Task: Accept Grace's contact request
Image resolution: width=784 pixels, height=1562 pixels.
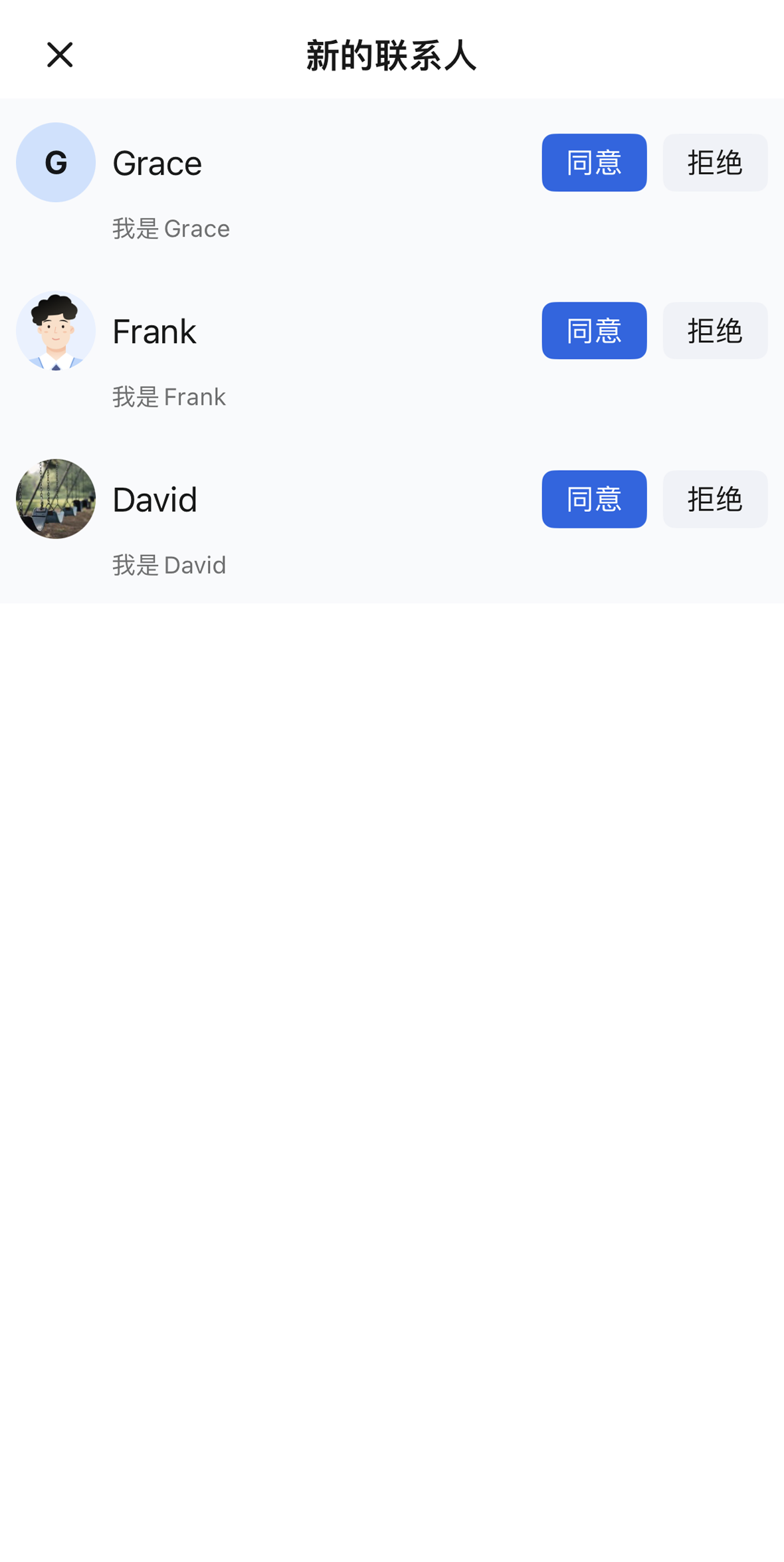Action: [x=593, y=163]
